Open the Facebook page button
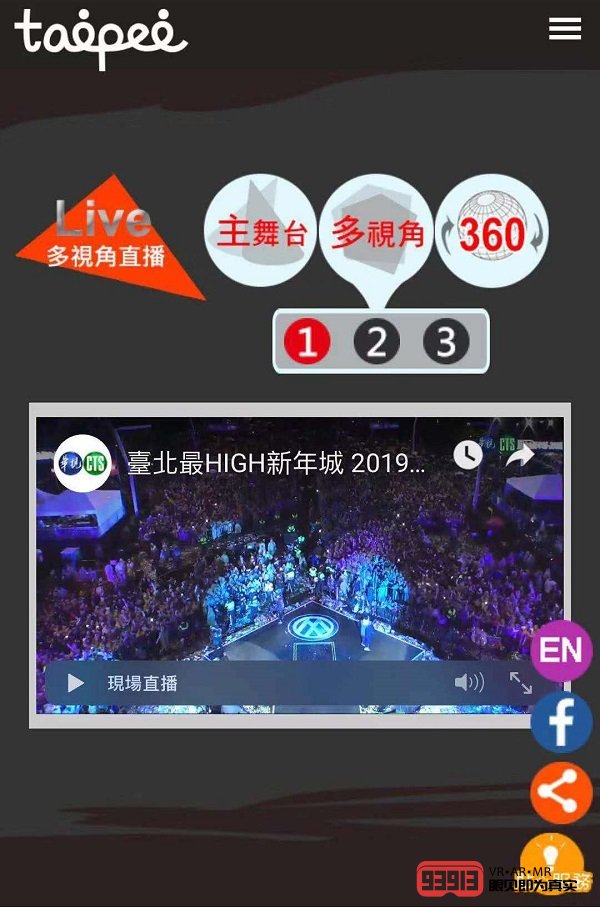The image size is (600, 907). point(561,722)
